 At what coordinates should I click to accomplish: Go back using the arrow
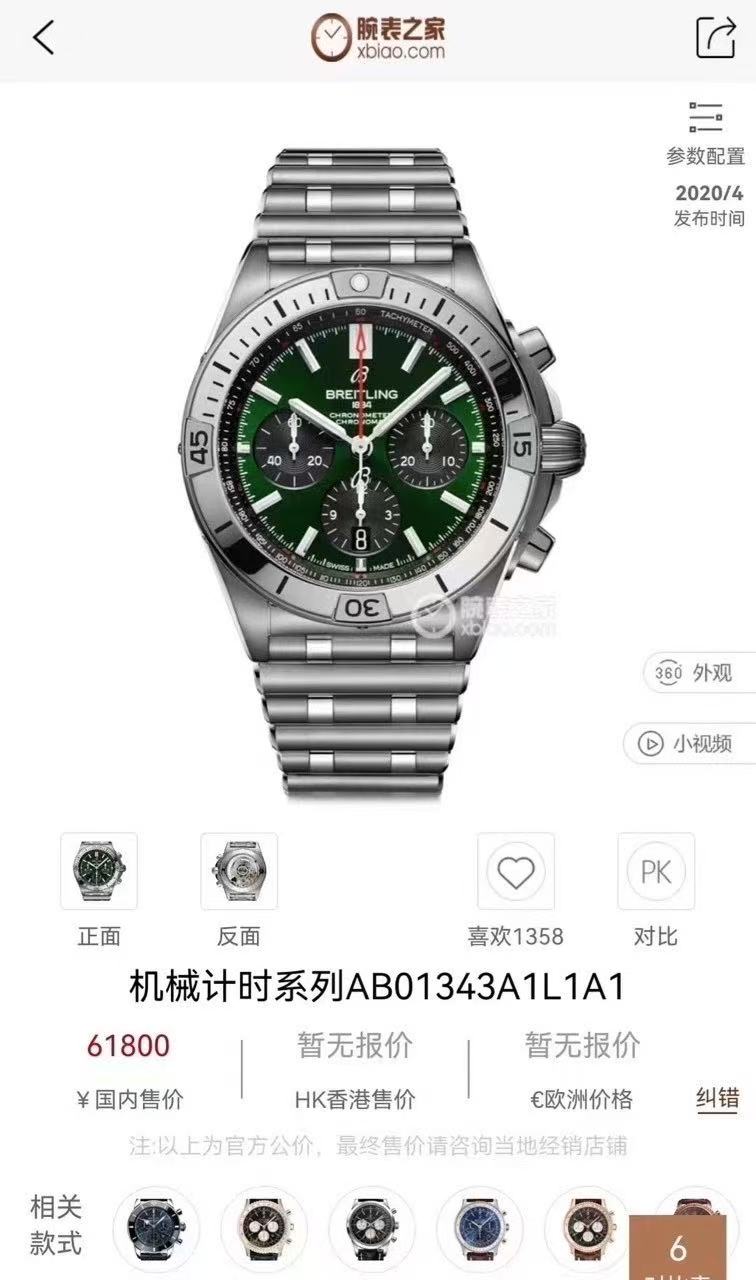pyautogui.click(x=43, y=38)
